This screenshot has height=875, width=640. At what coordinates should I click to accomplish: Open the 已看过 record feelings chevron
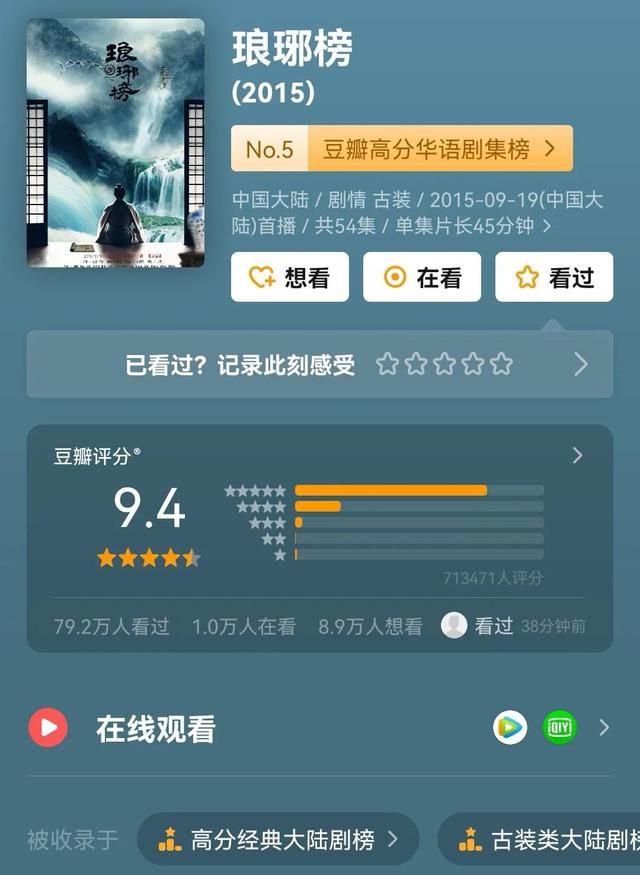(x=581, y=364)
